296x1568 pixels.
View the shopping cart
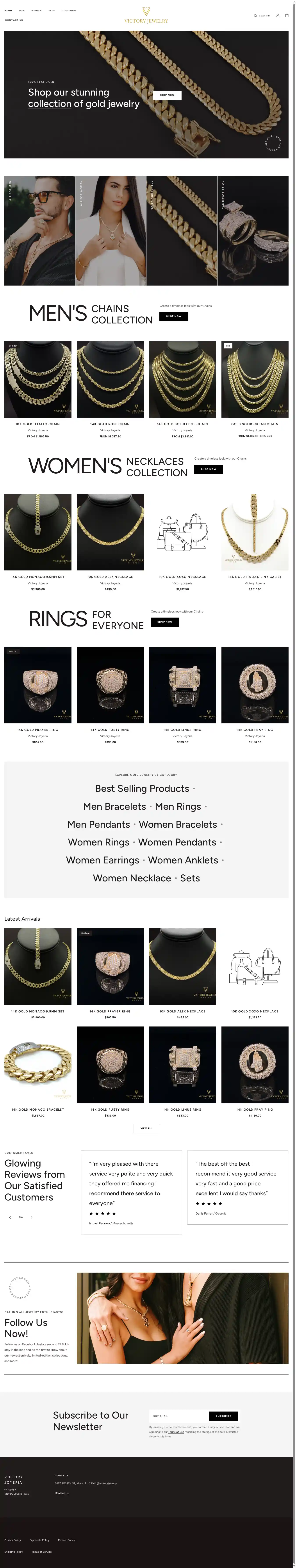(287, 15)
